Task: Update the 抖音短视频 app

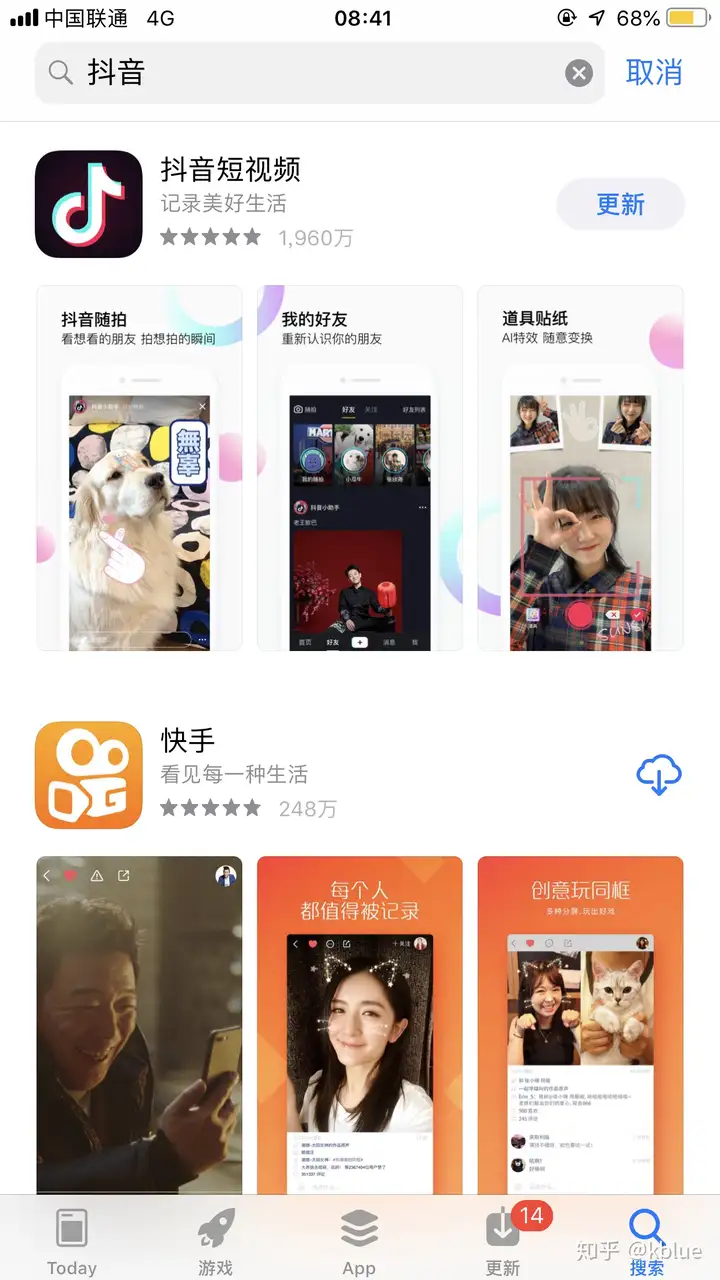Action: (620, 204)
